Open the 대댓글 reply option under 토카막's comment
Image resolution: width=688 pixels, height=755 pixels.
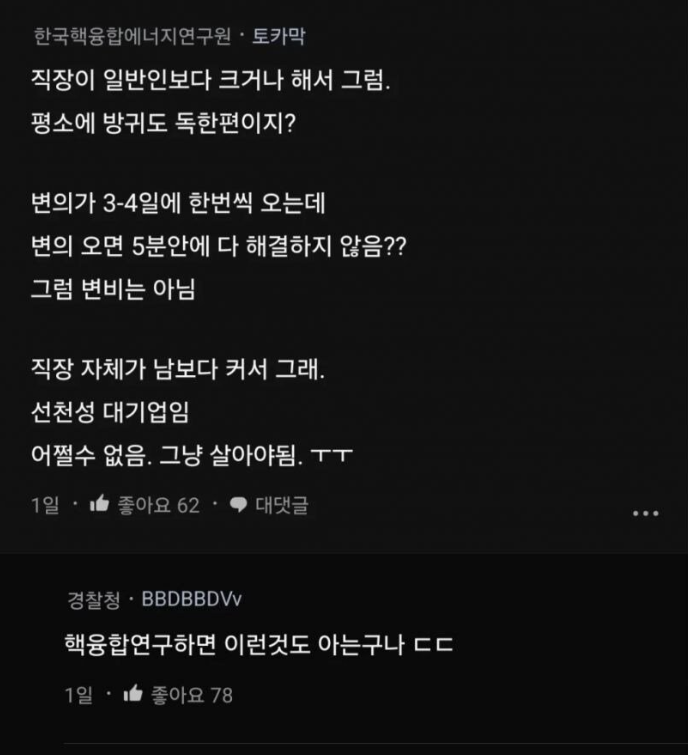point(269,505)
